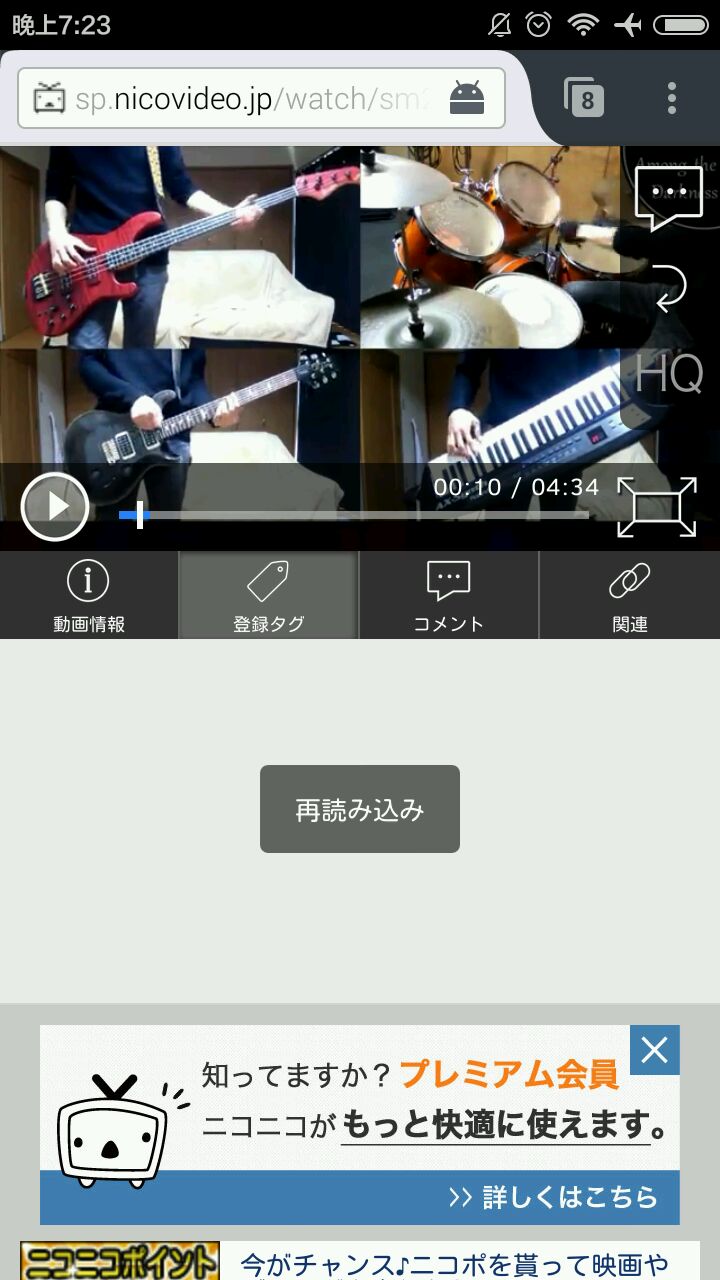Switch video to HQ quality
720x1280 pixels.
[x=669, y=374]
